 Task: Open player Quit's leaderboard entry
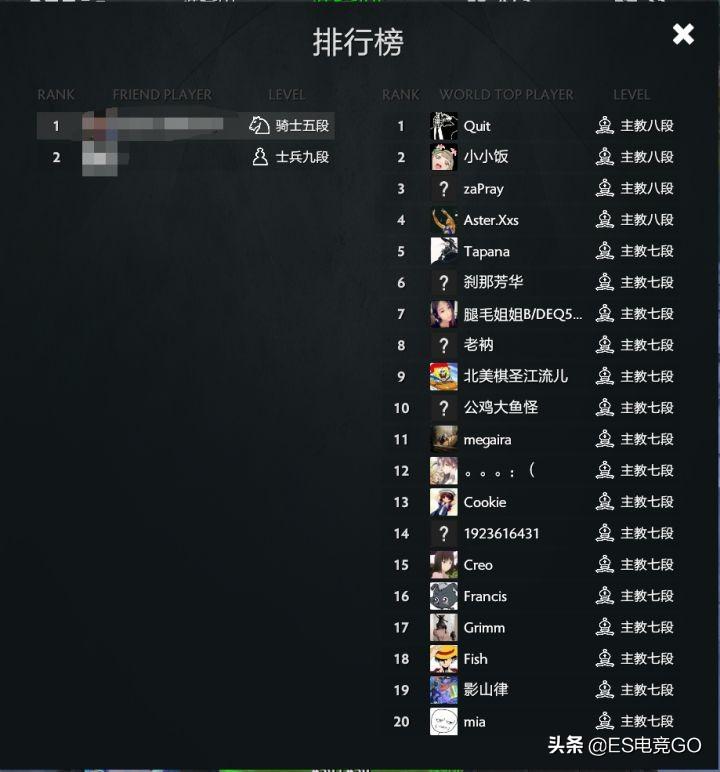tap(477, 126)
